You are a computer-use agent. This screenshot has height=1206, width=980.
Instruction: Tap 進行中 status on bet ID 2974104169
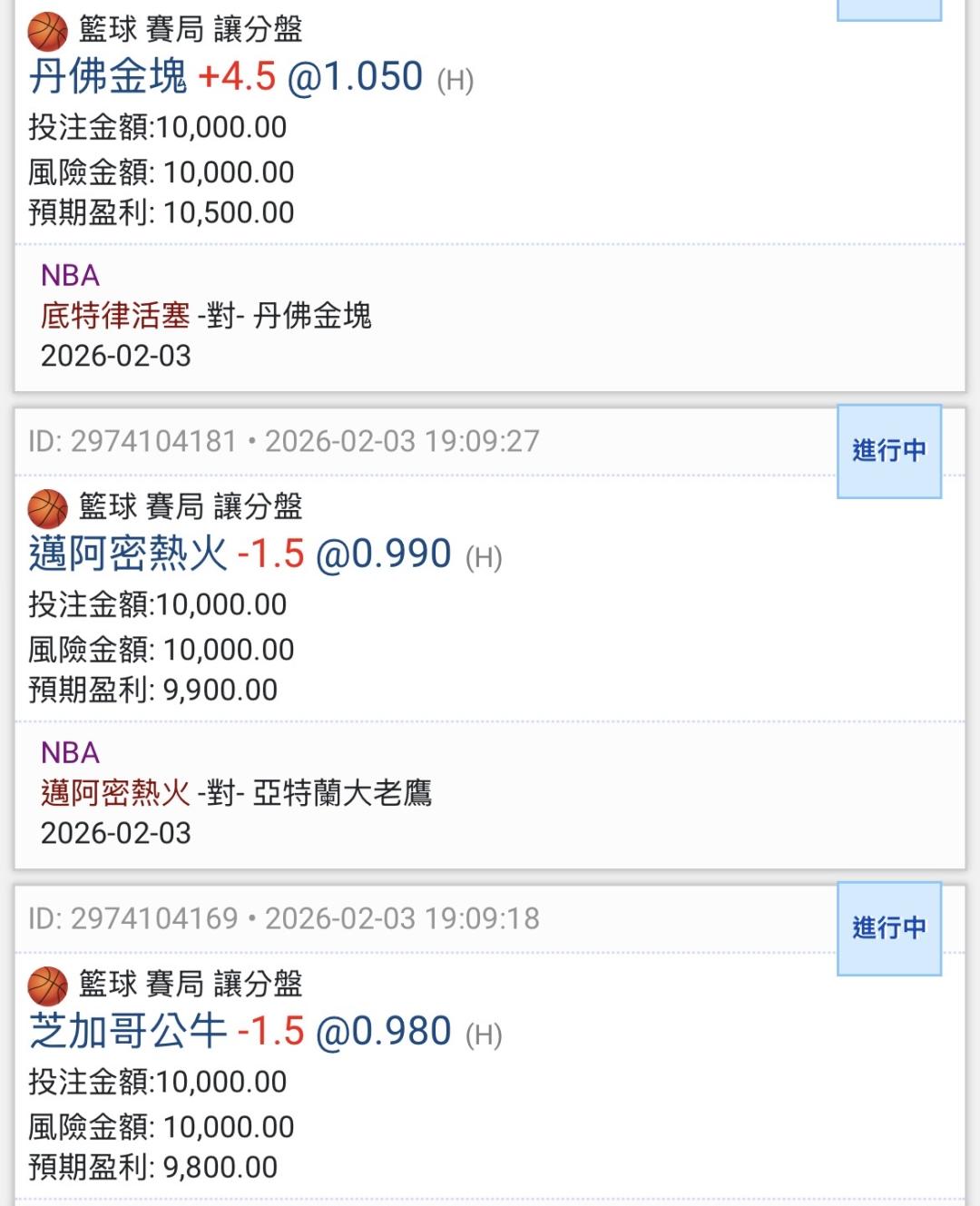tap(888, 928)
